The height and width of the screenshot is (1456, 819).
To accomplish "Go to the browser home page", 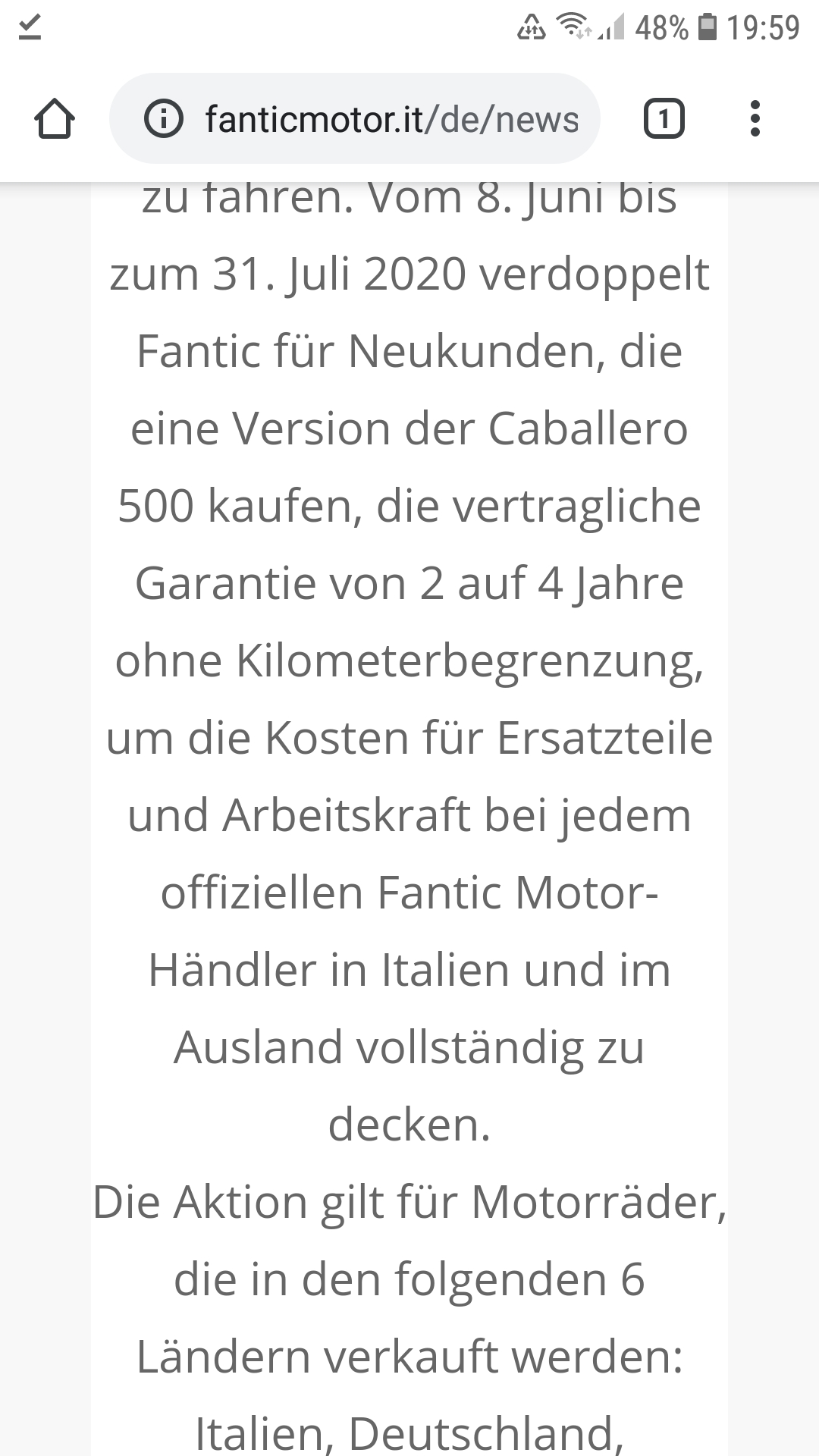I will 55,119.
